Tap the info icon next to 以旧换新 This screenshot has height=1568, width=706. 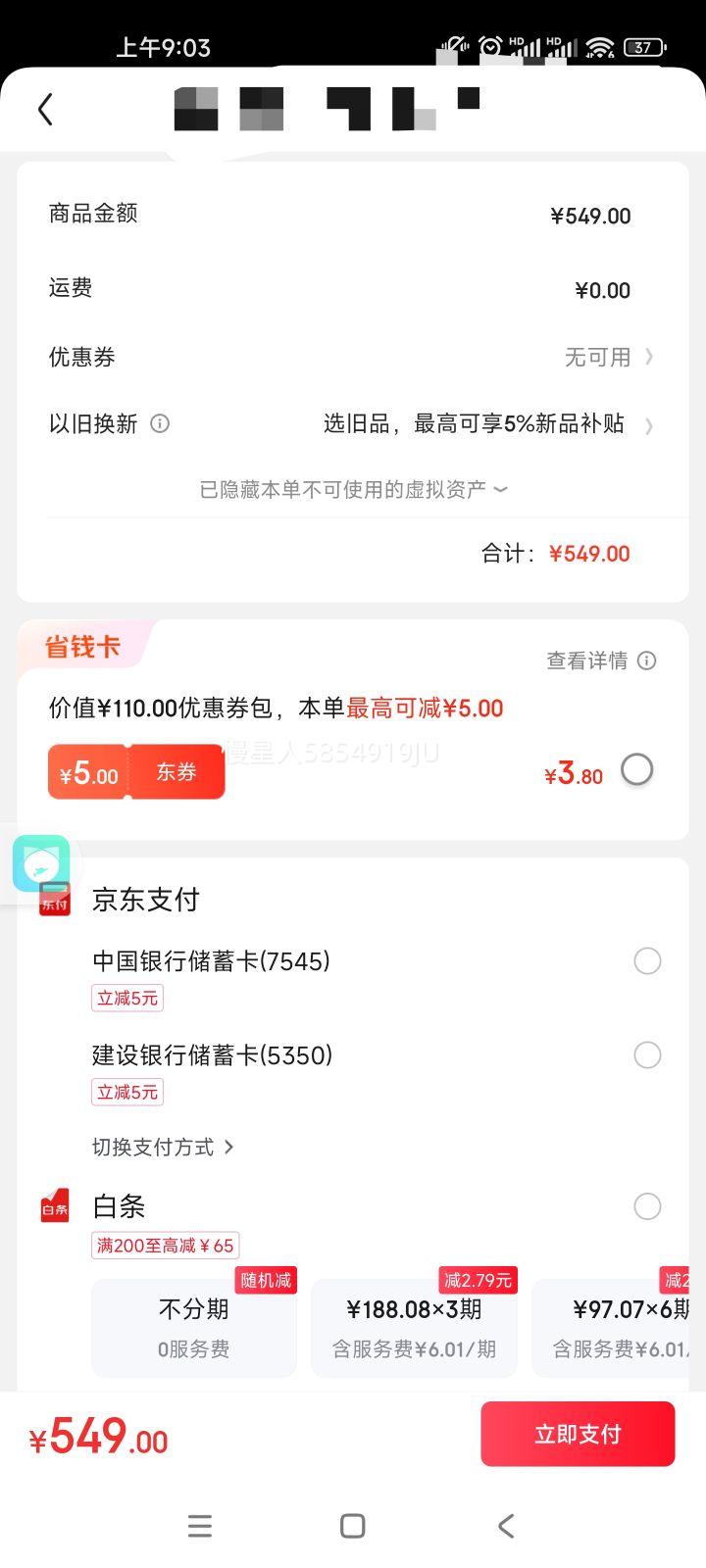point(159,423)
